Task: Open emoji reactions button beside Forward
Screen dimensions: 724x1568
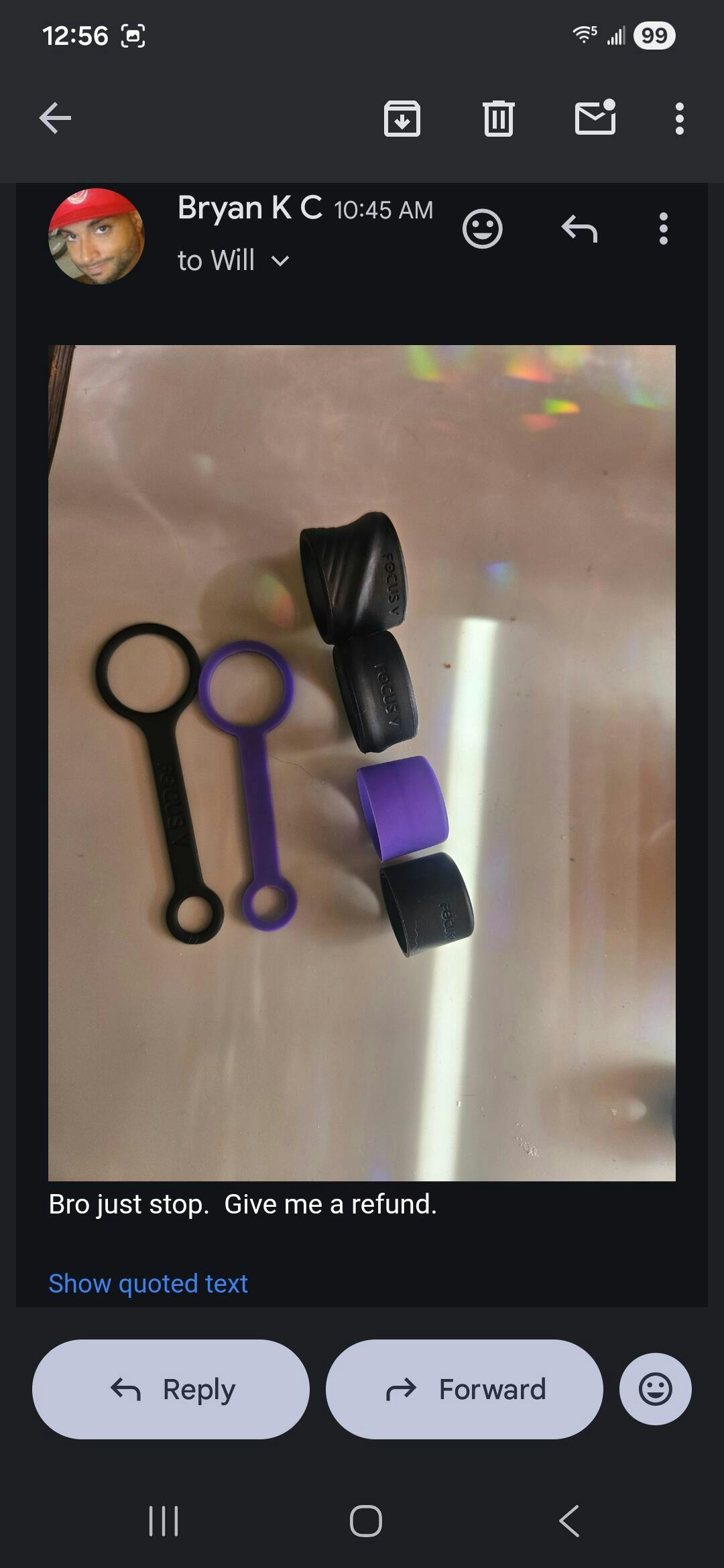Action: tap(655, 1389)
